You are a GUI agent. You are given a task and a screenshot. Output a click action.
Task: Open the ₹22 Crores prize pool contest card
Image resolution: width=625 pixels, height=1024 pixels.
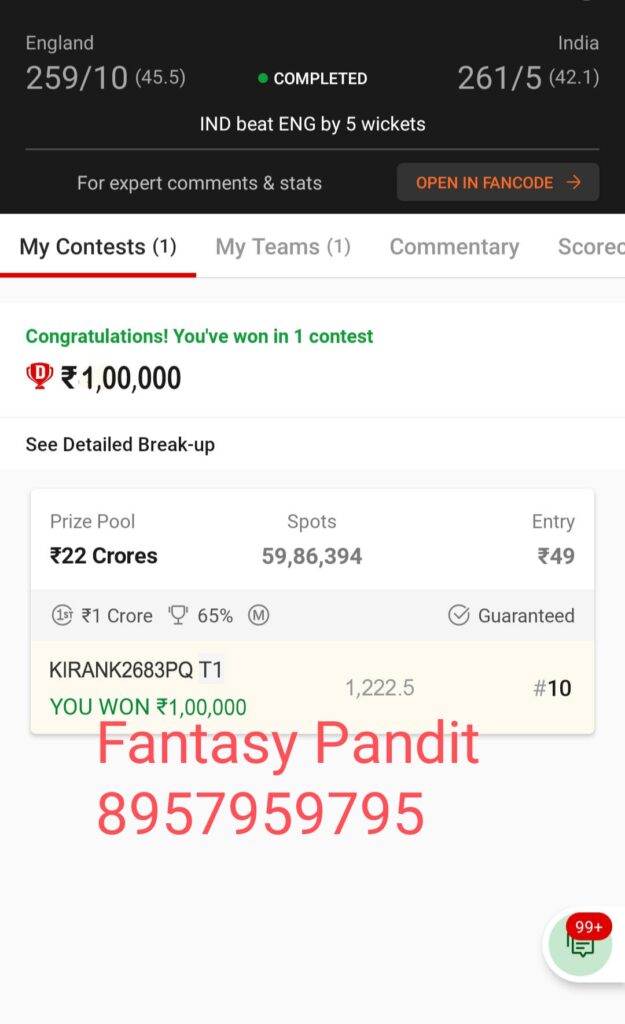pos(312,565)
